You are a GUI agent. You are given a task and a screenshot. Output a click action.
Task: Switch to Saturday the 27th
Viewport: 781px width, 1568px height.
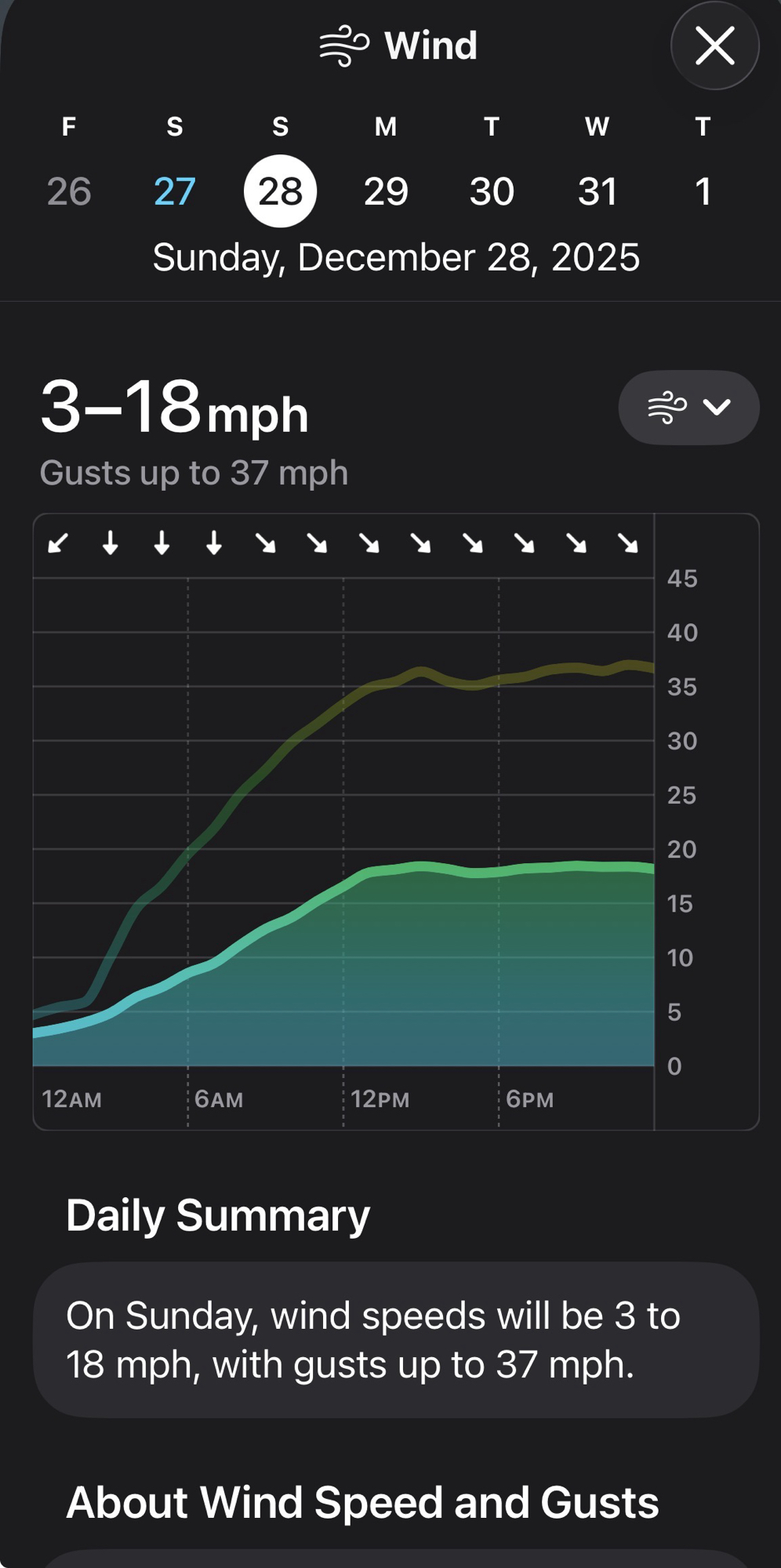(x=175, y=191)
